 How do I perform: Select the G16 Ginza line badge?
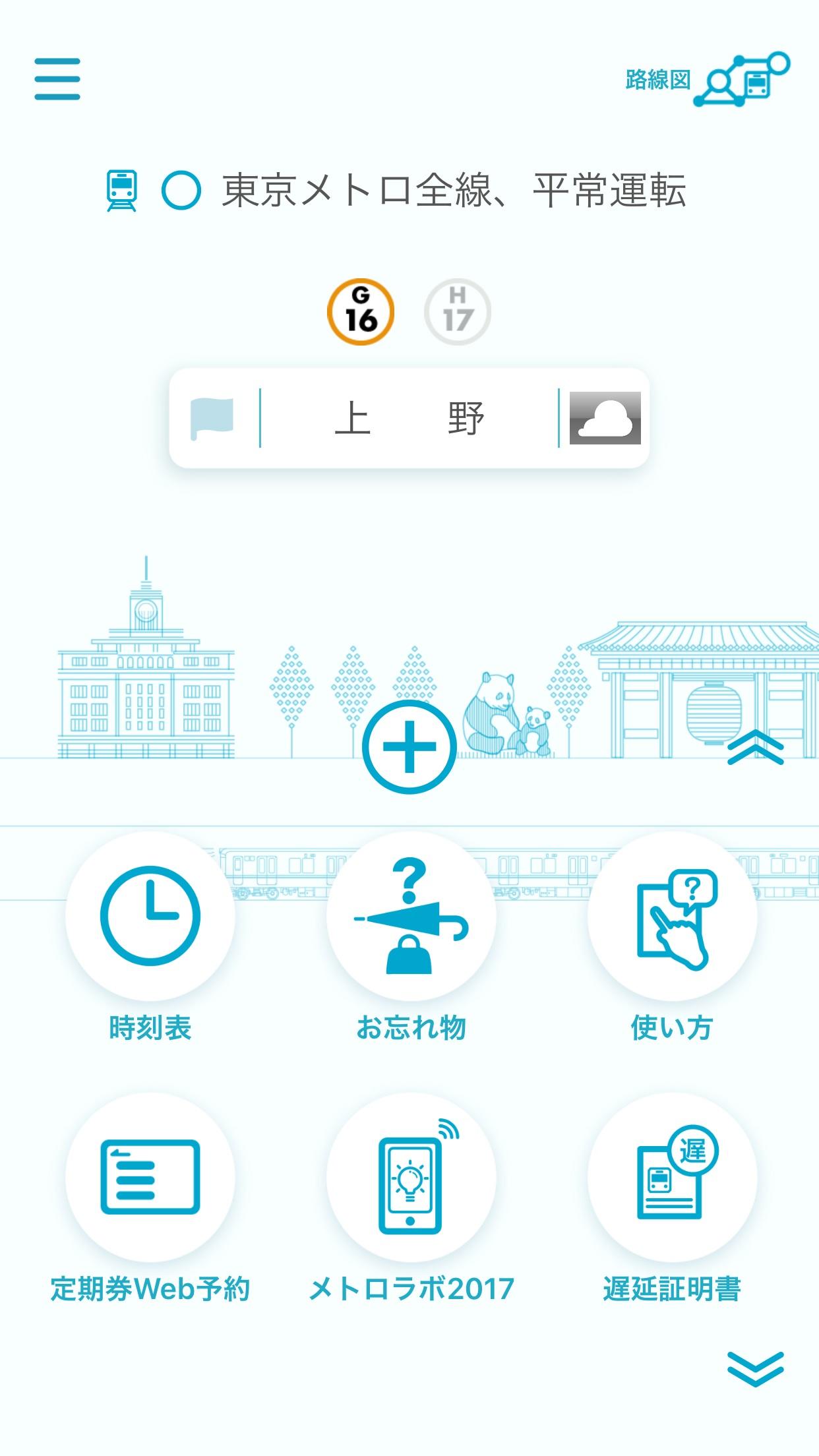(361, 313)
